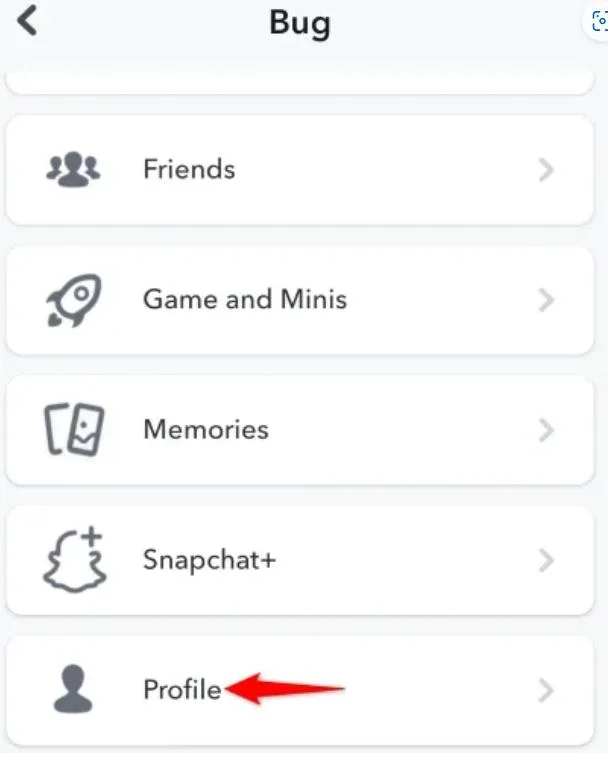608x761 pixels.
Task: Open the Profile bug category
Action: [299, 690]
